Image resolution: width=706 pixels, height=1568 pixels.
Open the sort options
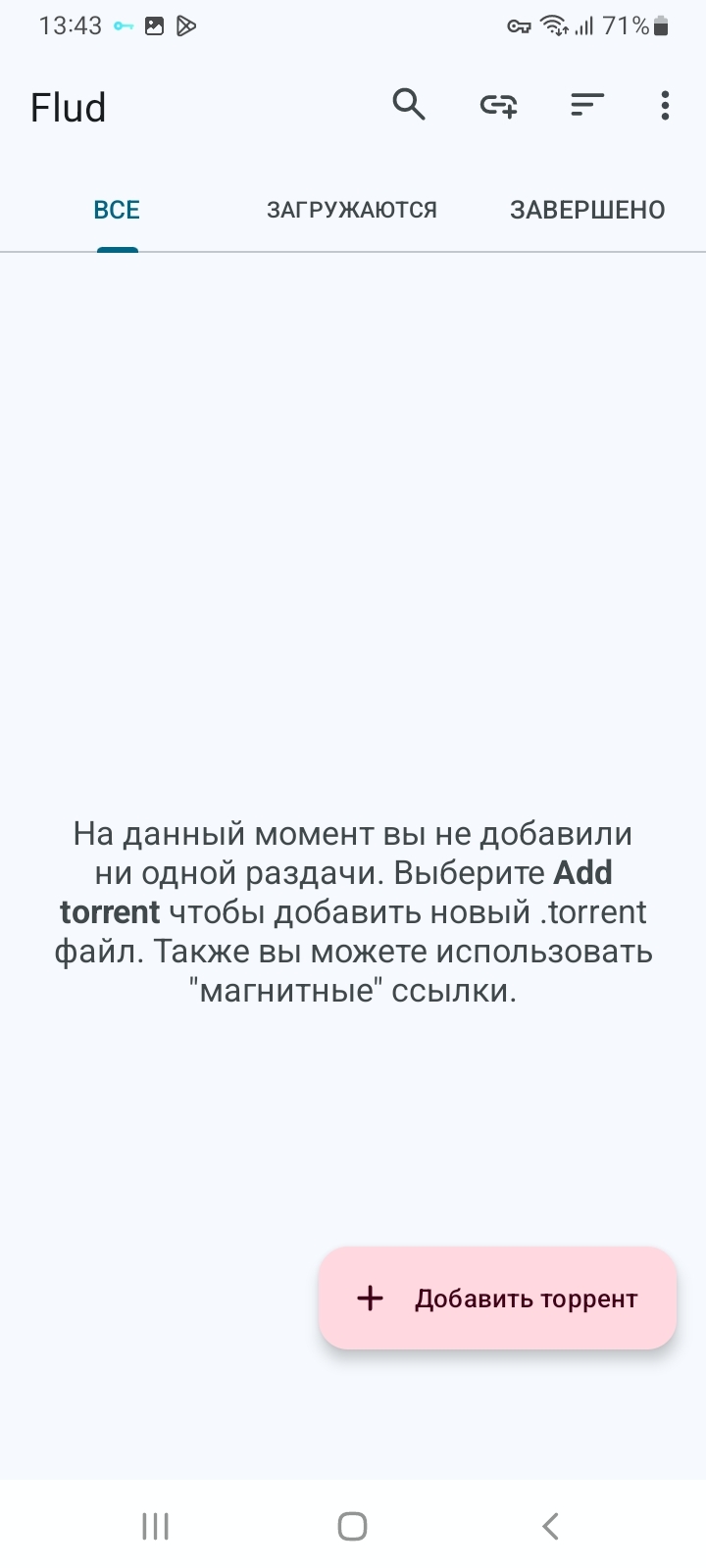coord(586,104)
